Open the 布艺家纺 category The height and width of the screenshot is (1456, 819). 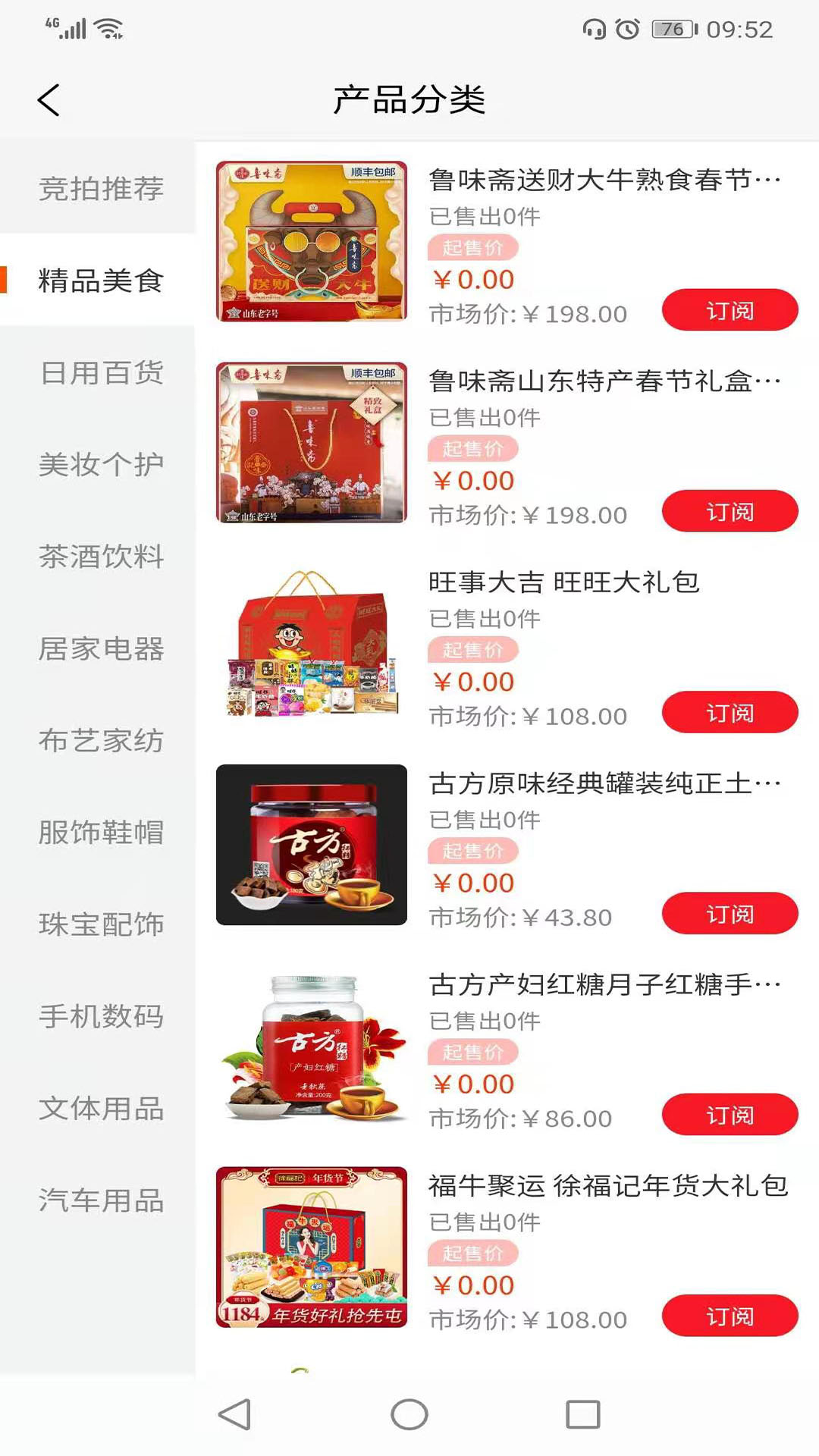[x=101, y=741]
